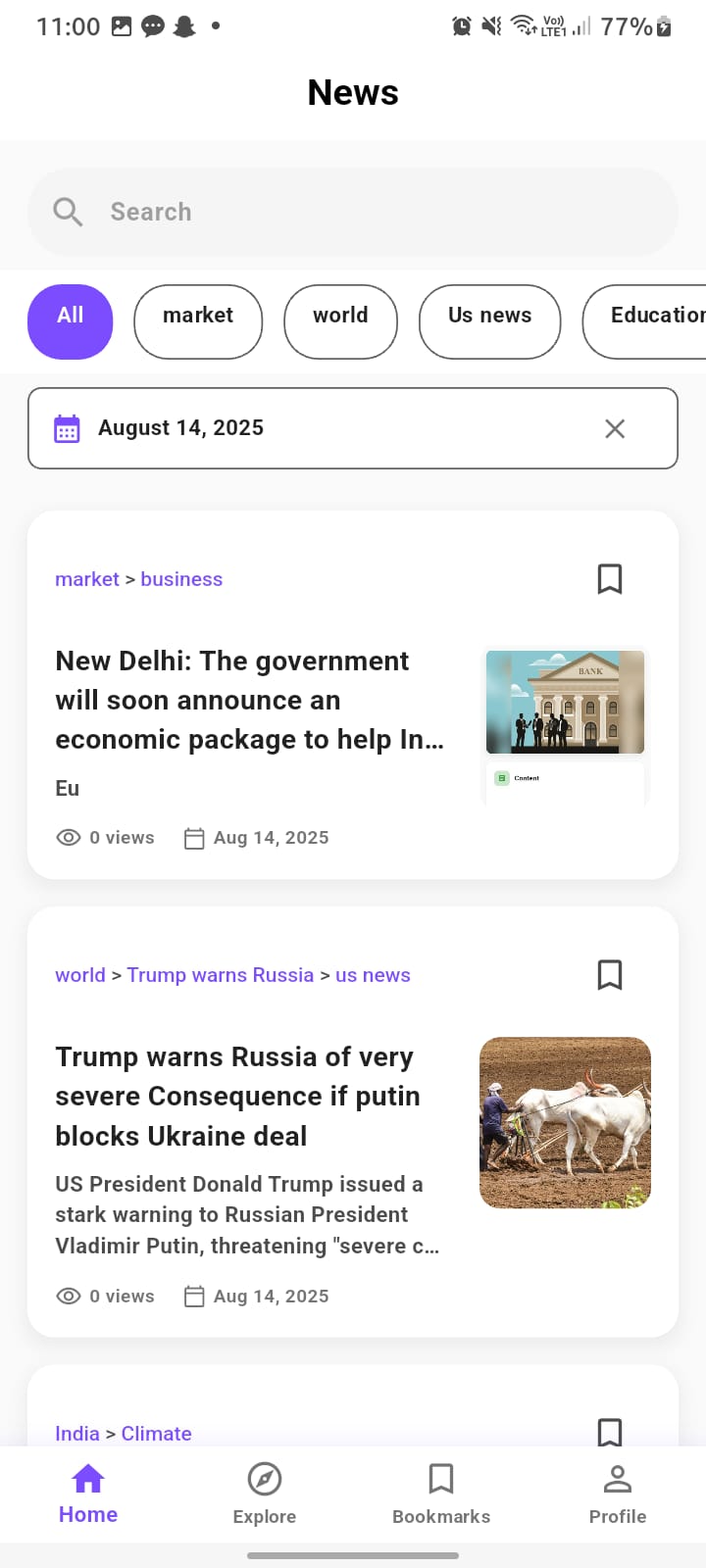This screenshot has height=1568, width=706.
Task: Bookmark the New Delhi economic package article
Action: point(610,579)
